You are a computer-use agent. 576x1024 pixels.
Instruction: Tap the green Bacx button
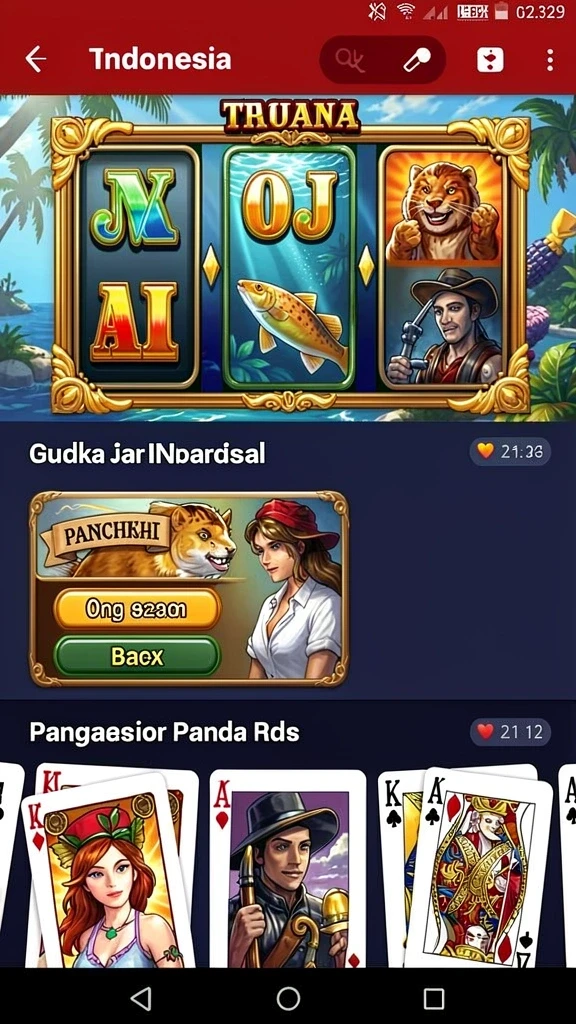coord(136,656)
